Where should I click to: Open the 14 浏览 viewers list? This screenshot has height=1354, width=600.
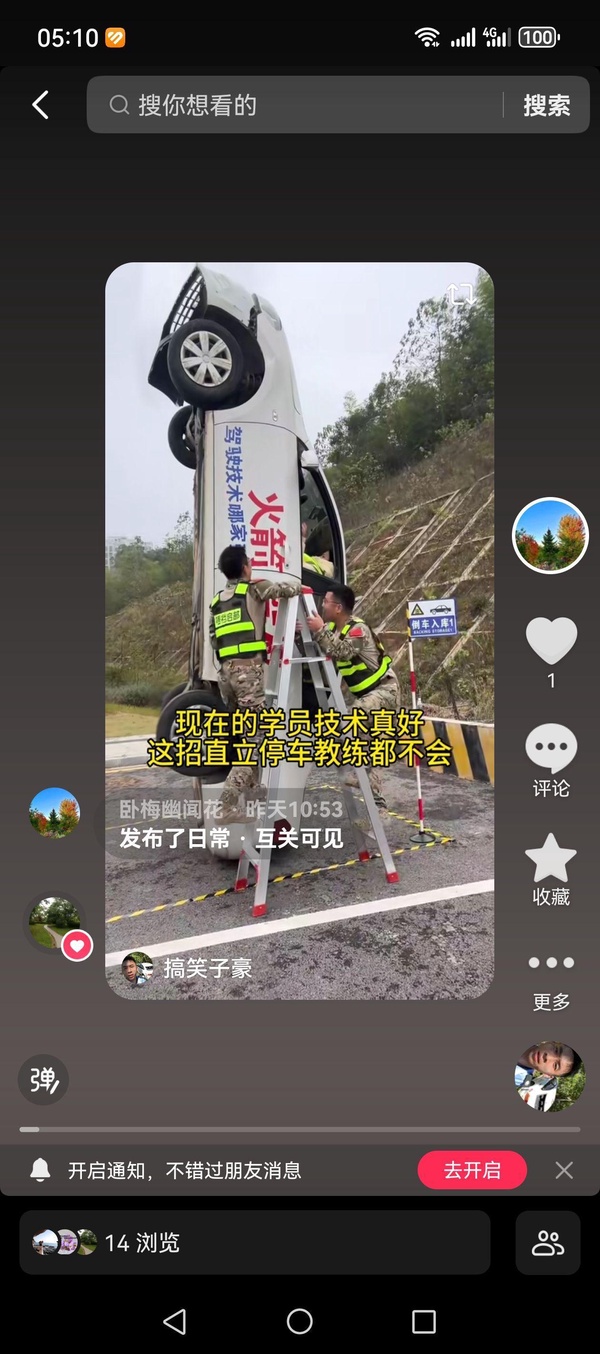click(254, 1243)
